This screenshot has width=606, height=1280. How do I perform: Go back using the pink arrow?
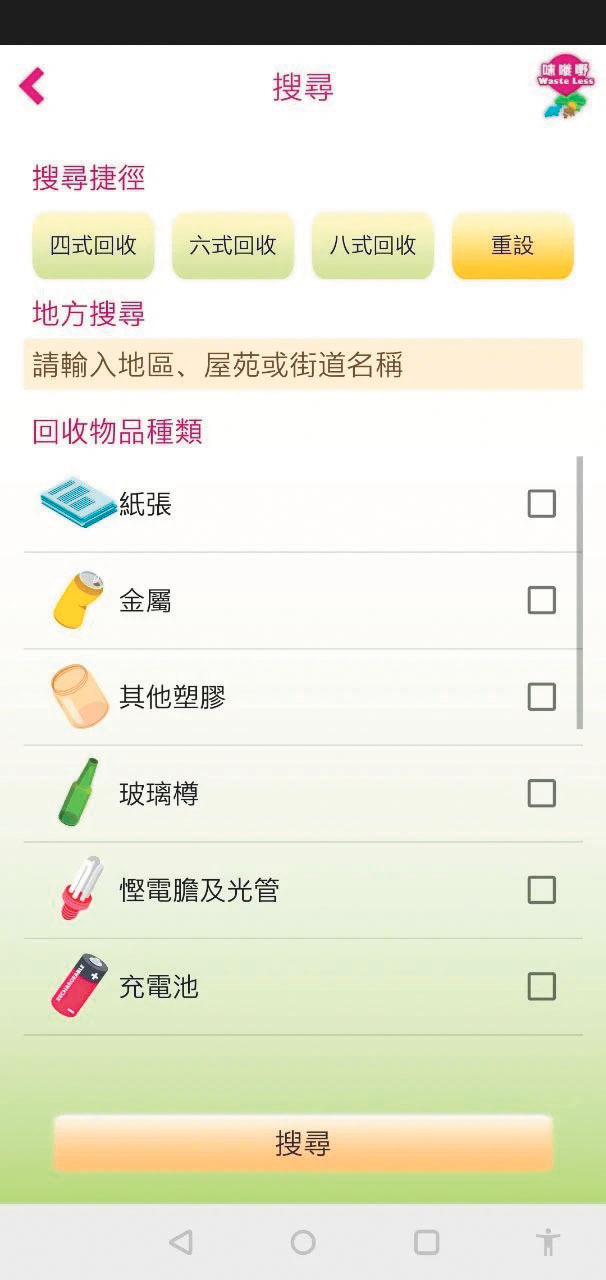coord(32,86)
